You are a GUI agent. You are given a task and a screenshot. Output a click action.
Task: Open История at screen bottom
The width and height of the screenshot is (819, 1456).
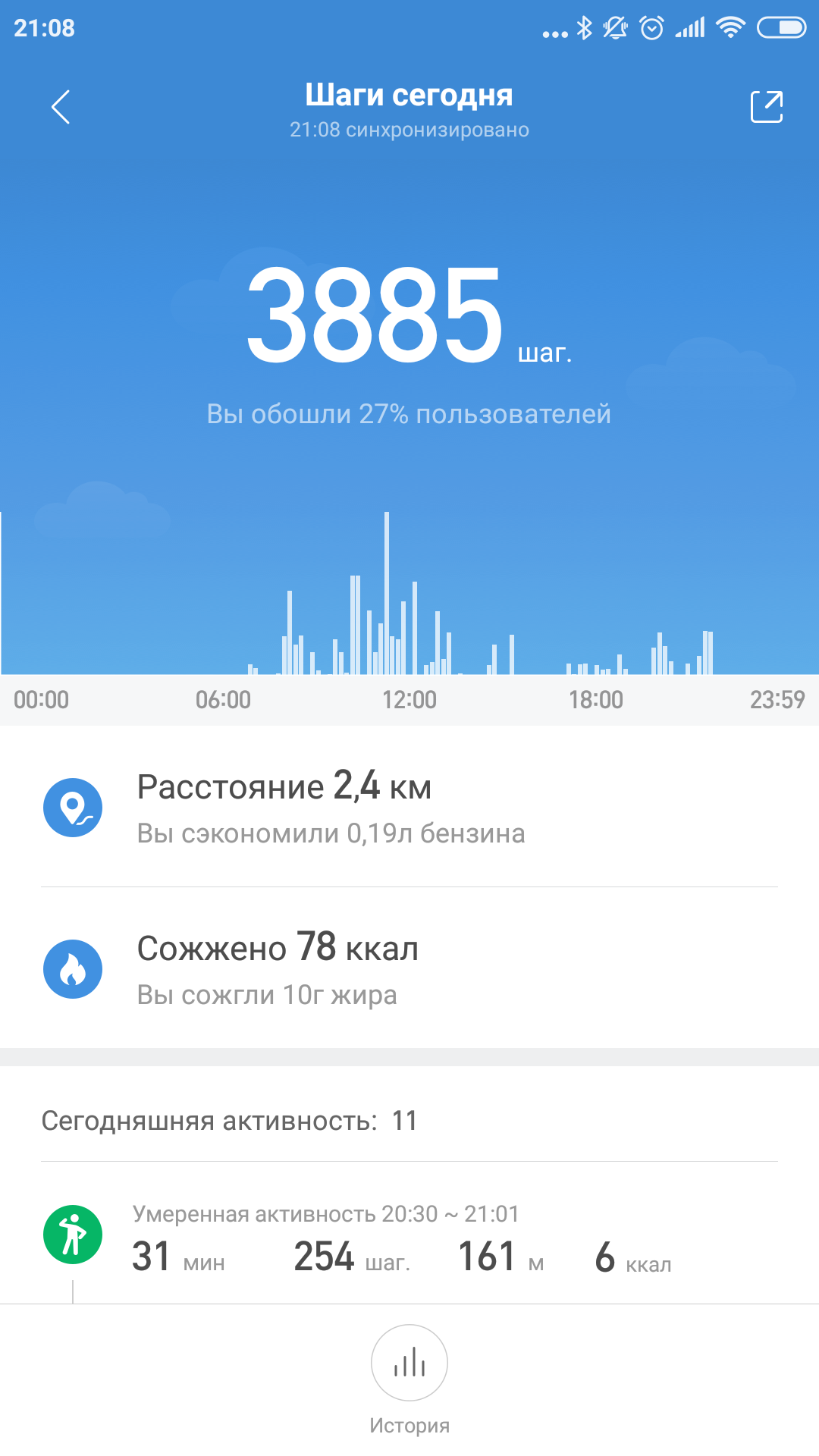[409, 1424]
